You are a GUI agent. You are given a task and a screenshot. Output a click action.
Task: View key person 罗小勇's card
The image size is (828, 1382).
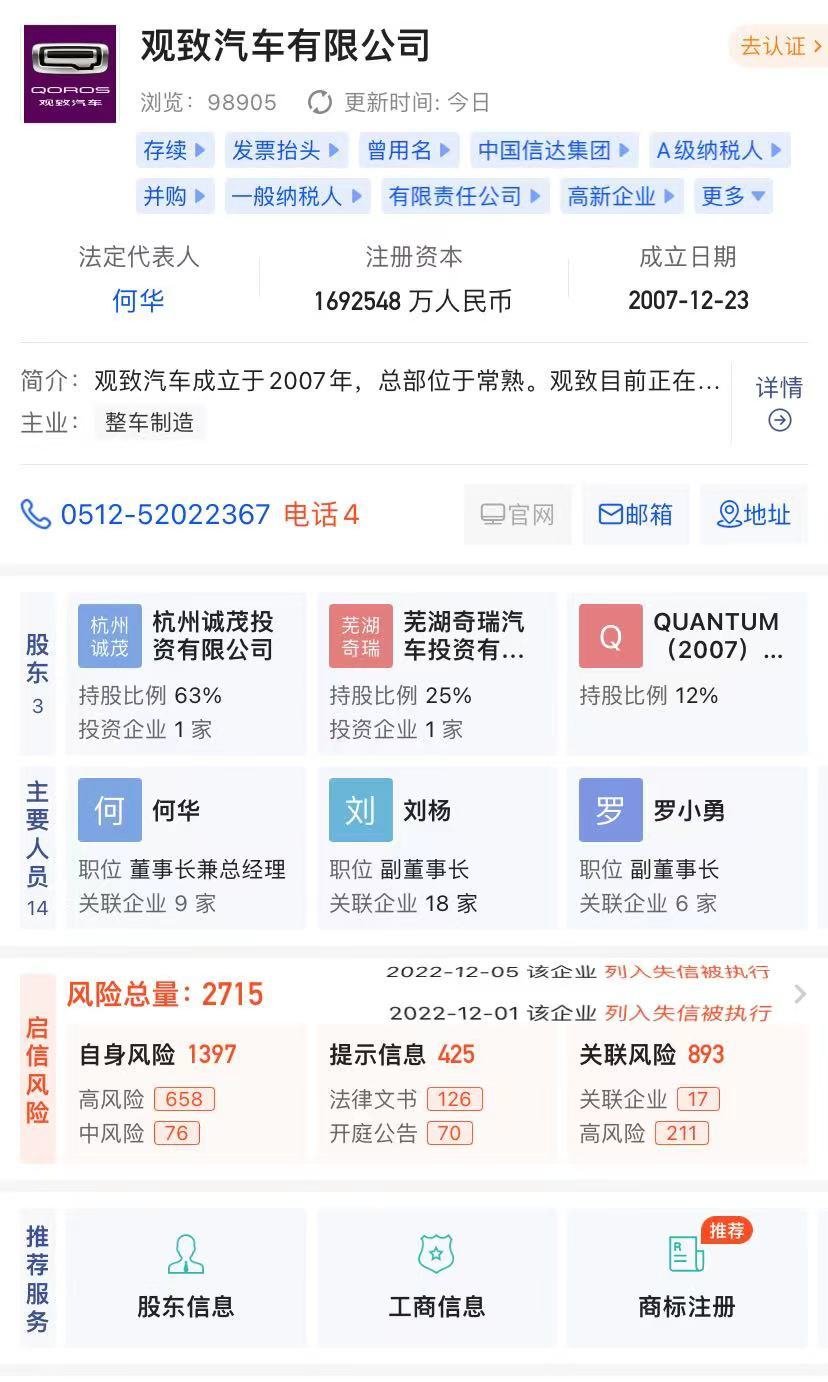point(686,848)
